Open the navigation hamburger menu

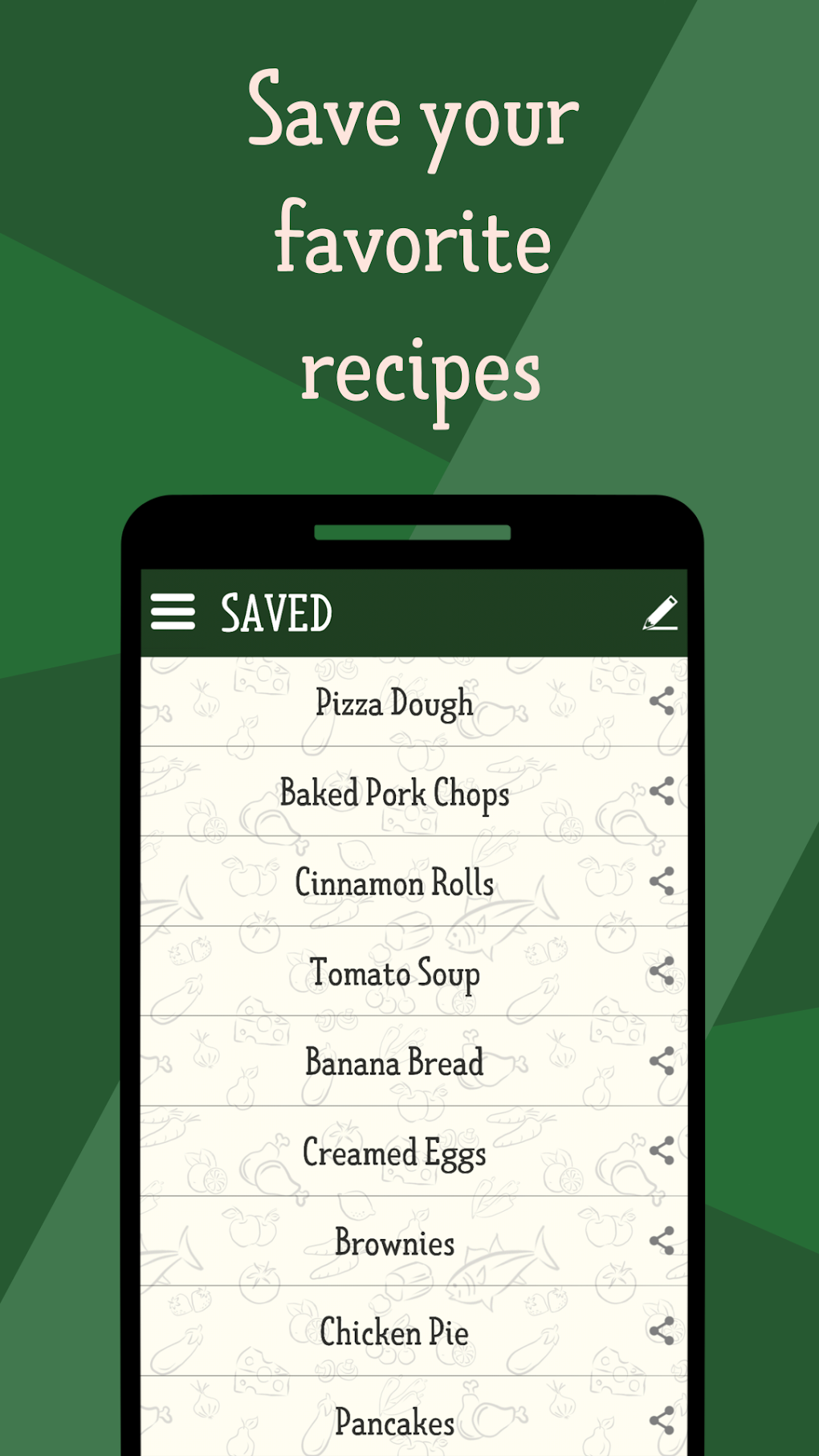pyautogui.click(x=173, y=612)
